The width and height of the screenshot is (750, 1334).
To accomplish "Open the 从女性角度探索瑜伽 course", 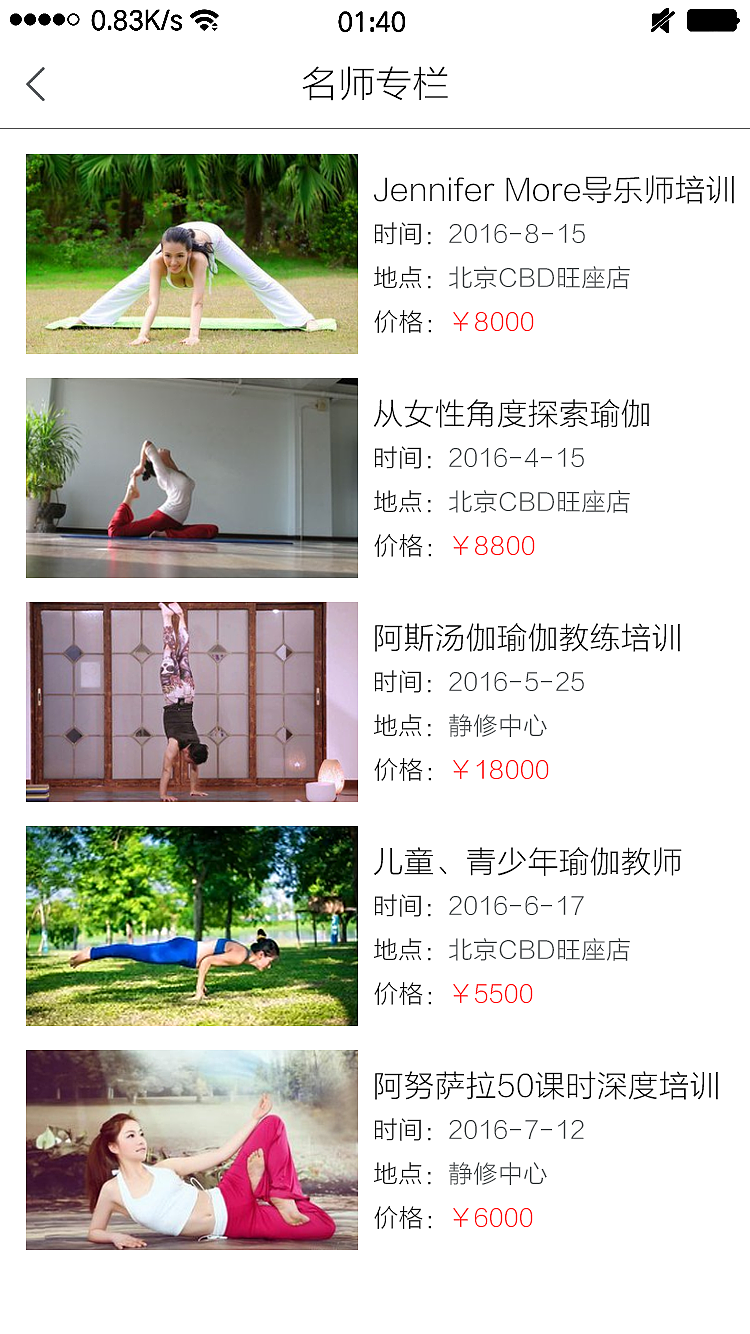I will [x=512, y=414].
